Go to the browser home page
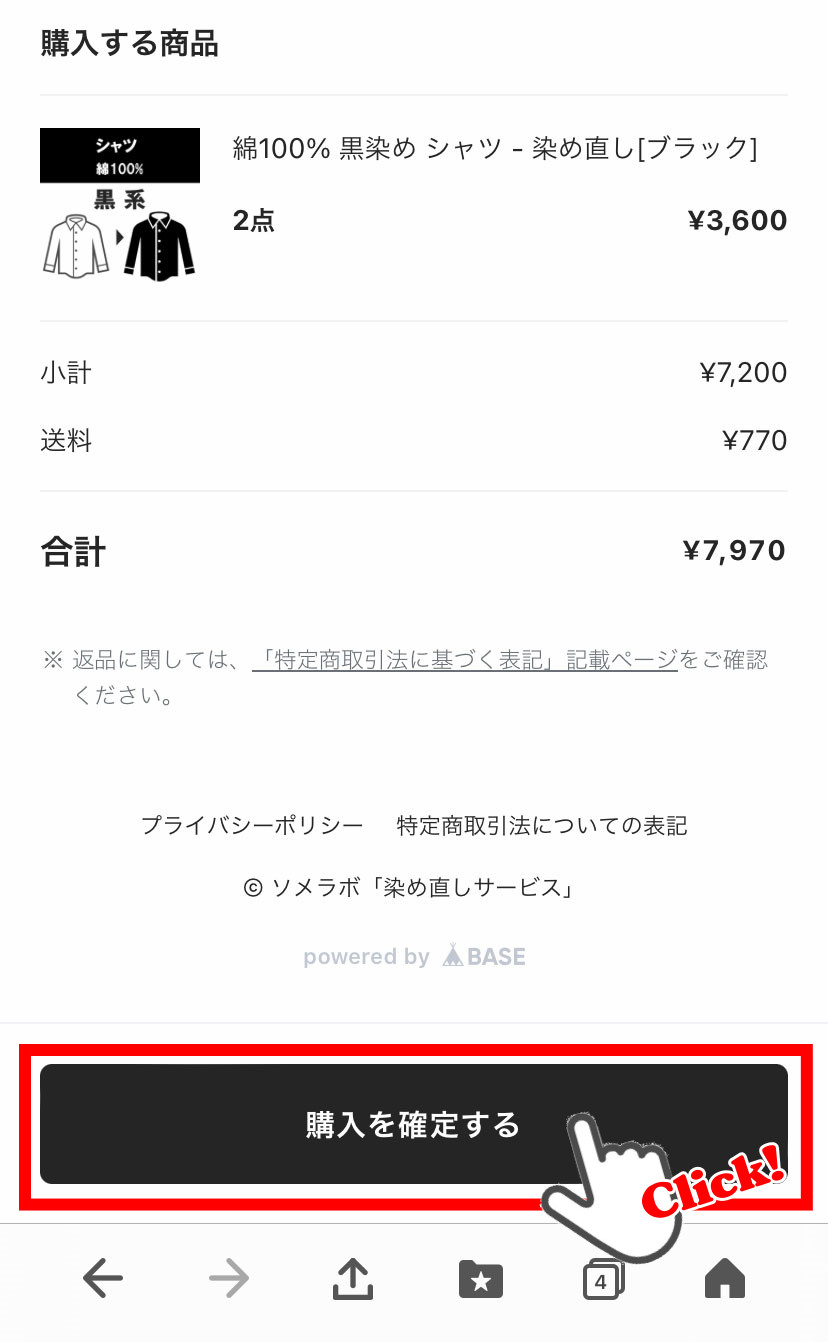Image resolution: width=828 pixels, height=1342 pixels. pos(725,1277)
